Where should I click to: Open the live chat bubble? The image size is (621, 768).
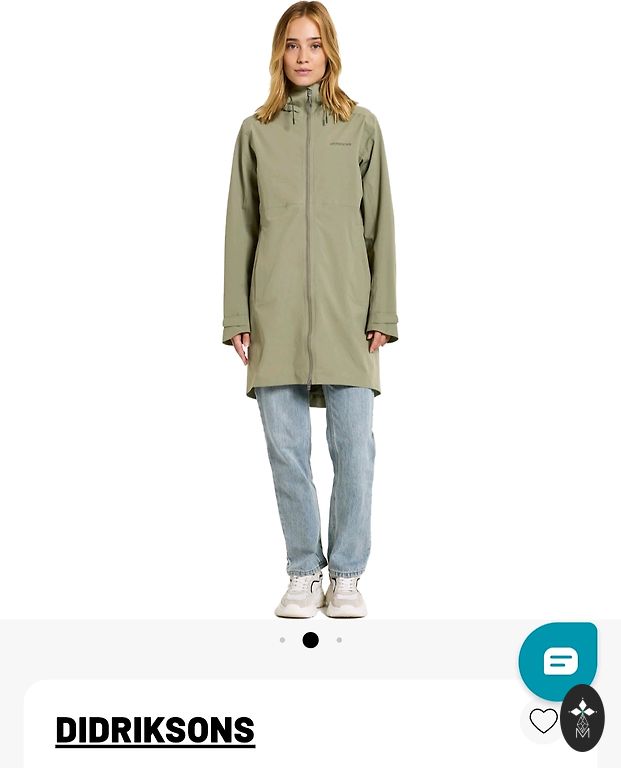[x=558, y=660]
